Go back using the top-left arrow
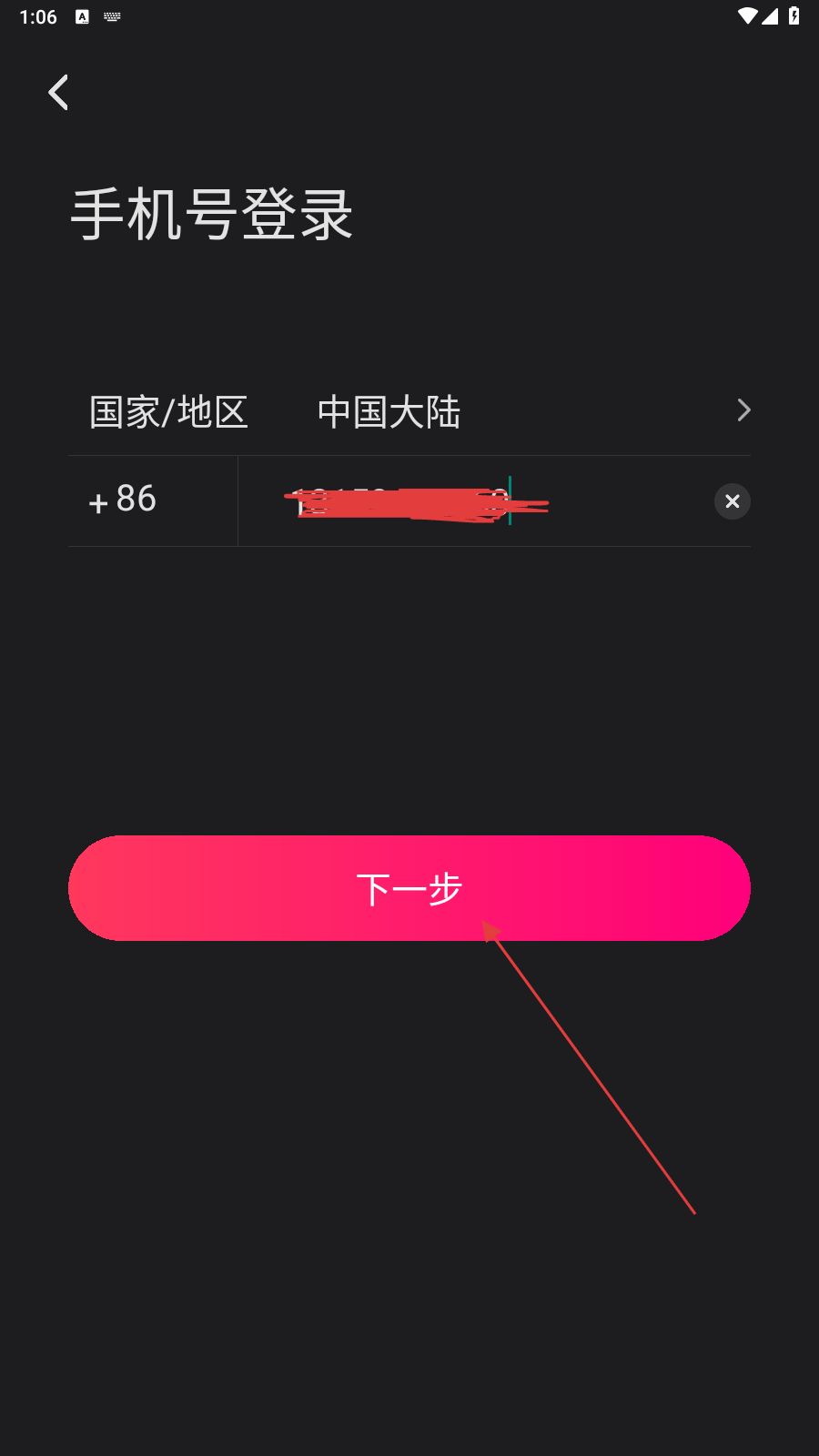Screen dimensions: 819x1456 [x=59, y=93]
